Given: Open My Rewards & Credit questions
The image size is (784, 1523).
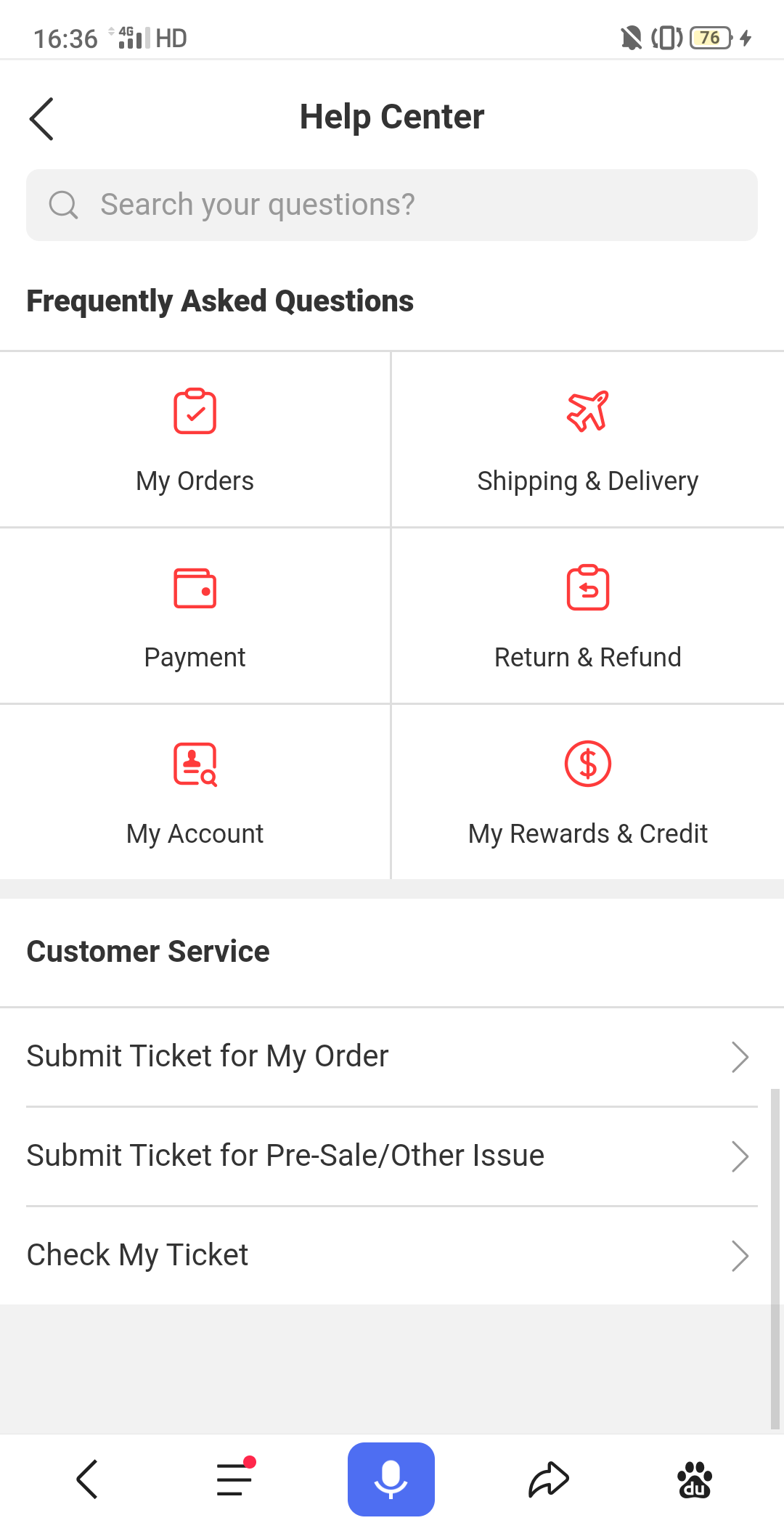Looking at the screenshot, I should click(588, 792).
